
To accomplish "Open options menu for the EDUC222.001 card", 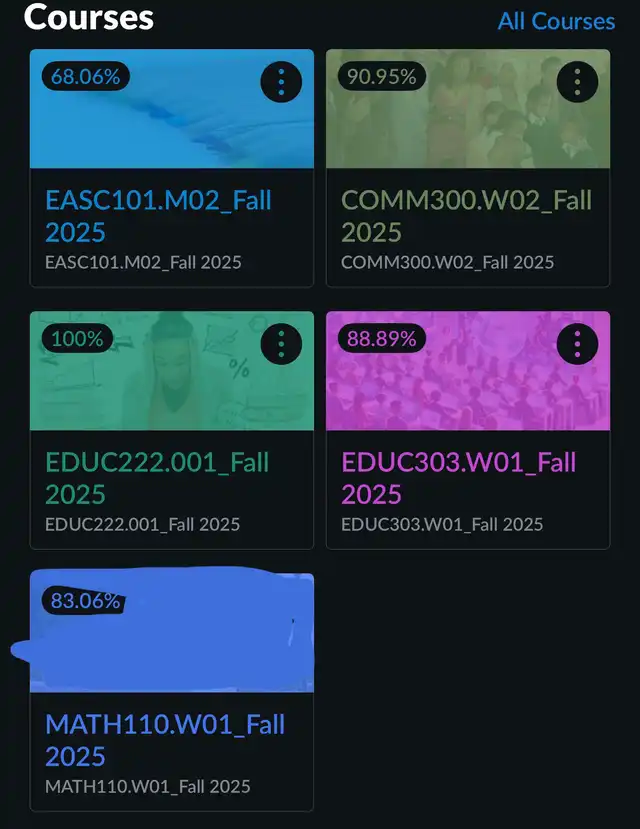I will tap(281, 344).
